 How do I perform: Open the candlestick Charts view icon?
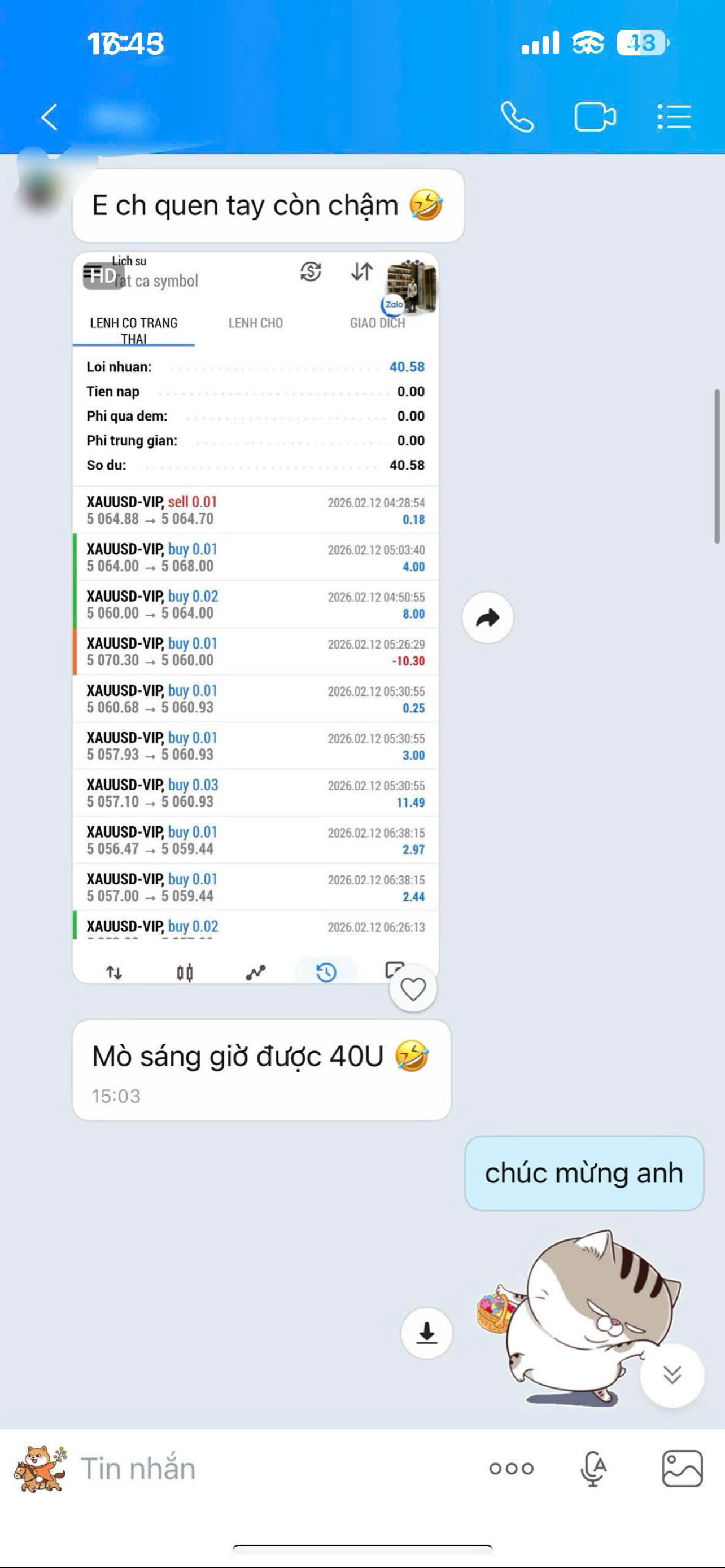[x=185, y=973]
